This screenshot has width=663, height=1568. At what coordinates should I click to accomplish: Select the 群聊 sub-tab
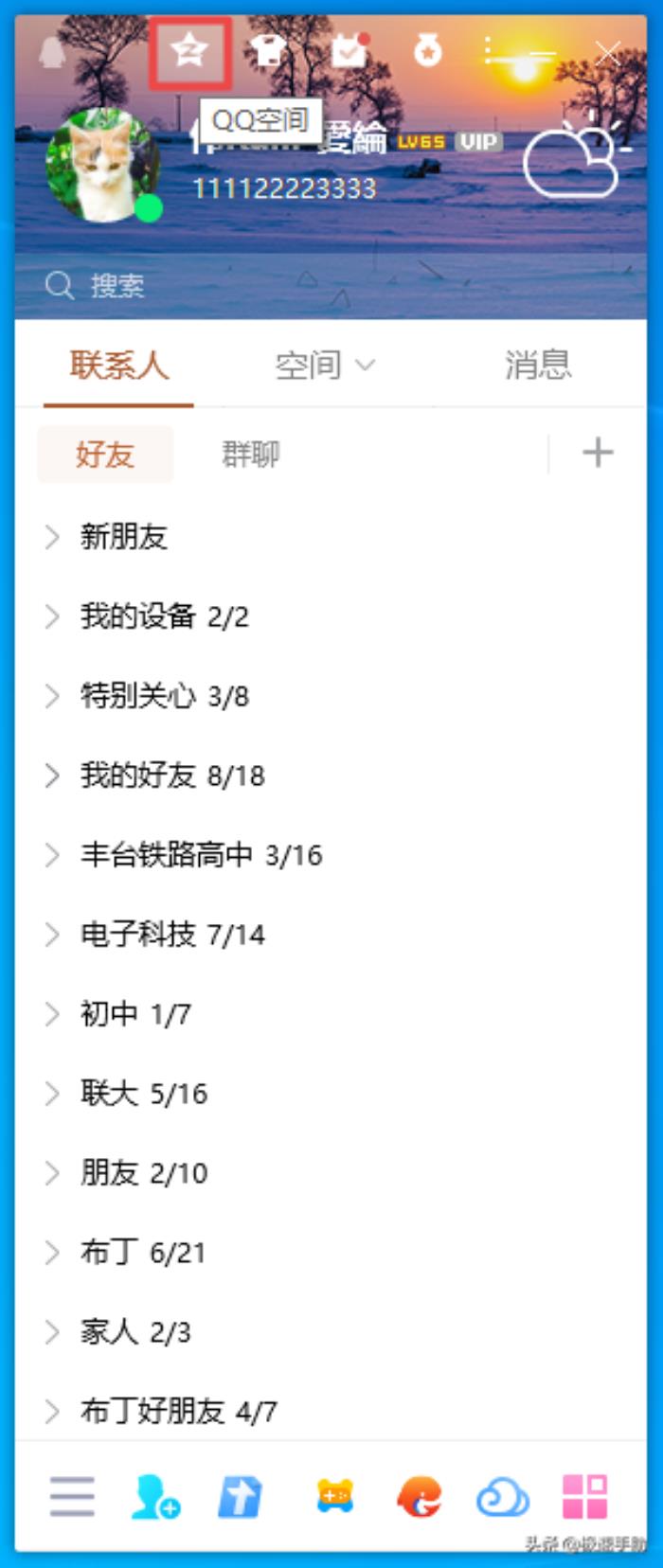click(x=250, y=454)
